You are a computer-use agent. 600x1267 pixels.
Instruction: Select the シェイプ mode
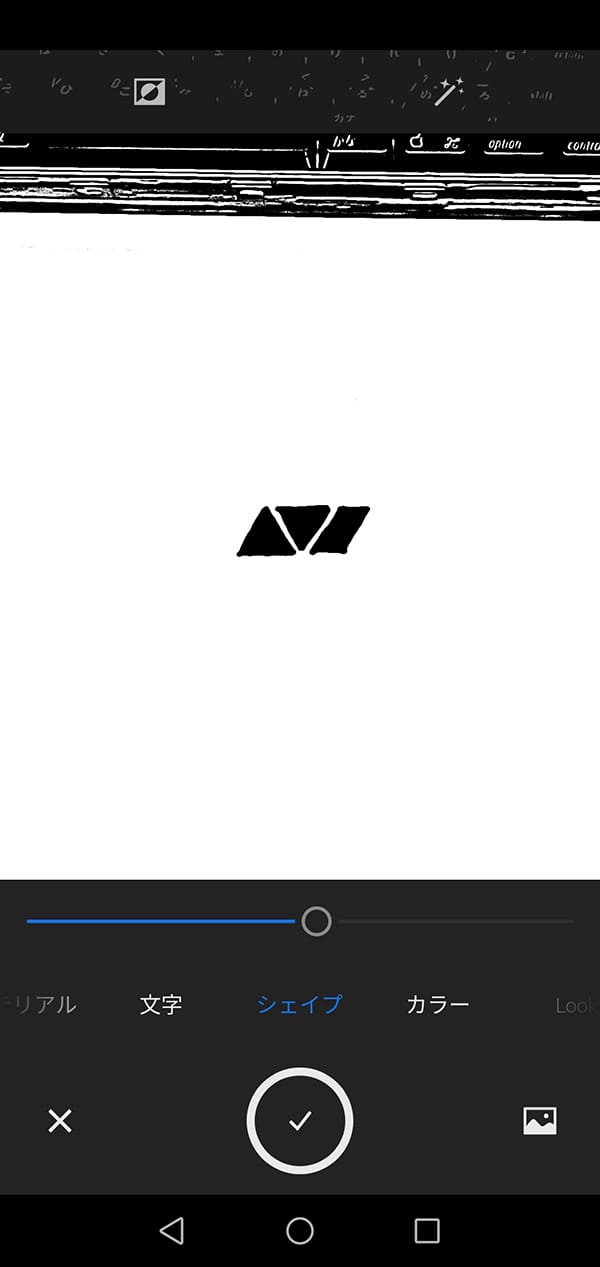click(299, 1005)
